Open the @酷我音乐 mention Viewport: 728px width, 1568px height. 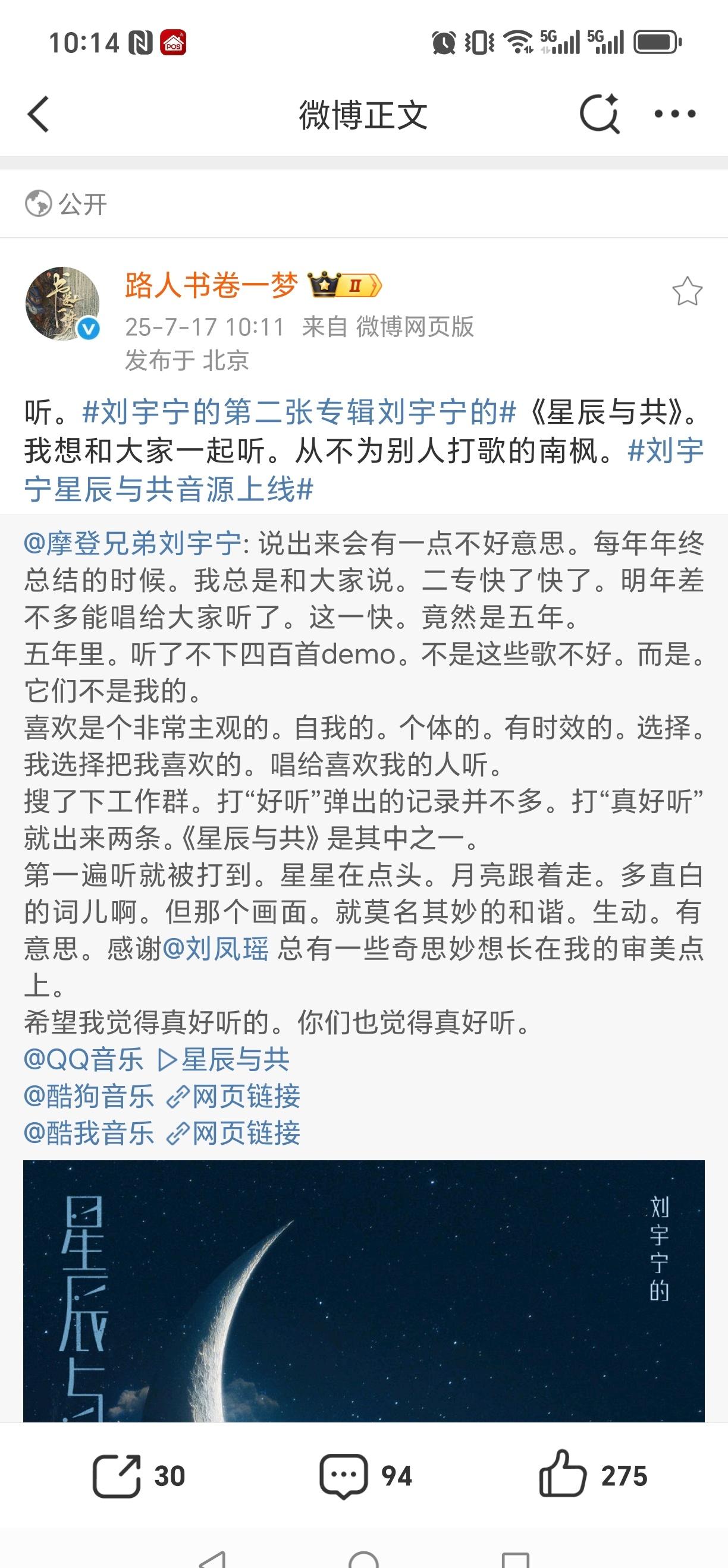click(x=89, y=1133)
